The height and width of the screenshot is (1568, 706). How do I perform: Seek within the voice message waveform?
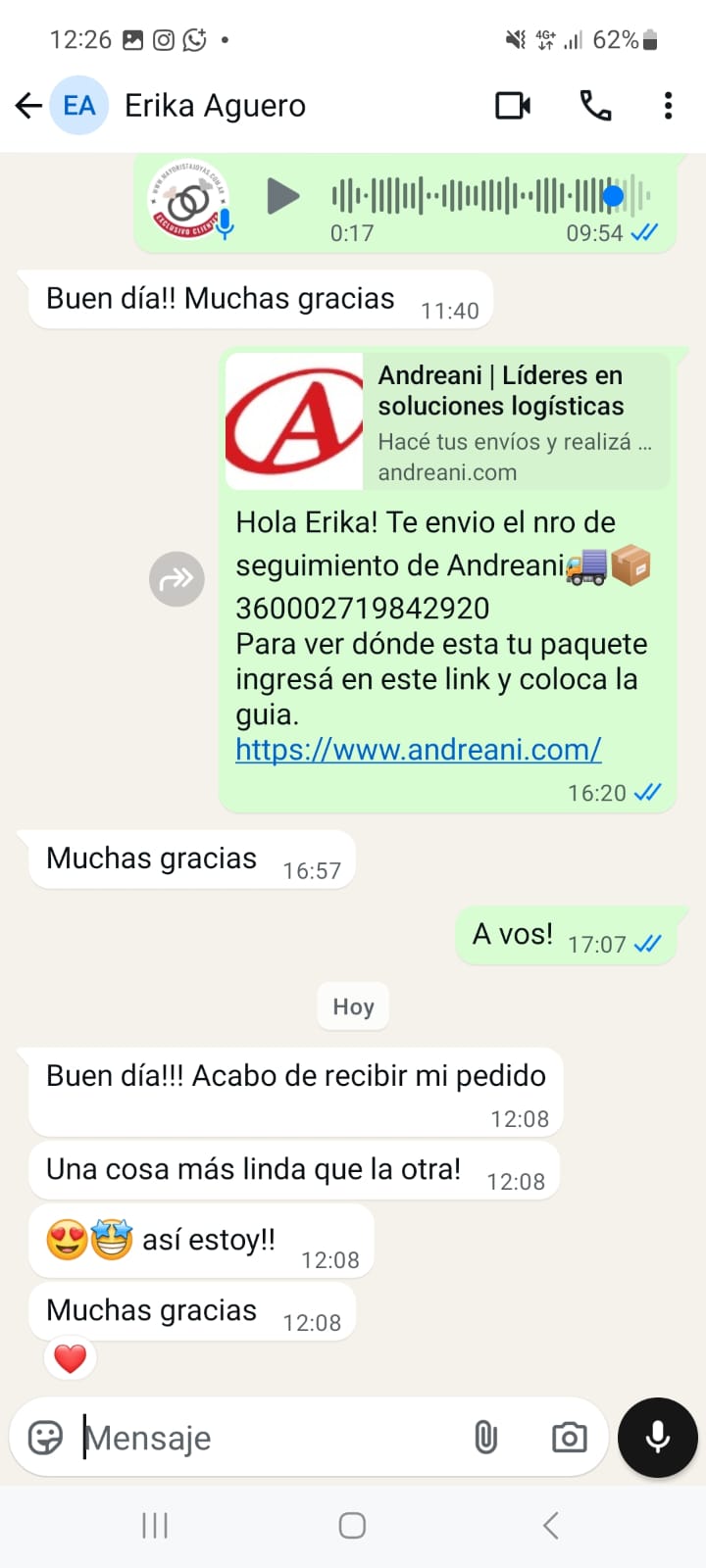point(490,196)
